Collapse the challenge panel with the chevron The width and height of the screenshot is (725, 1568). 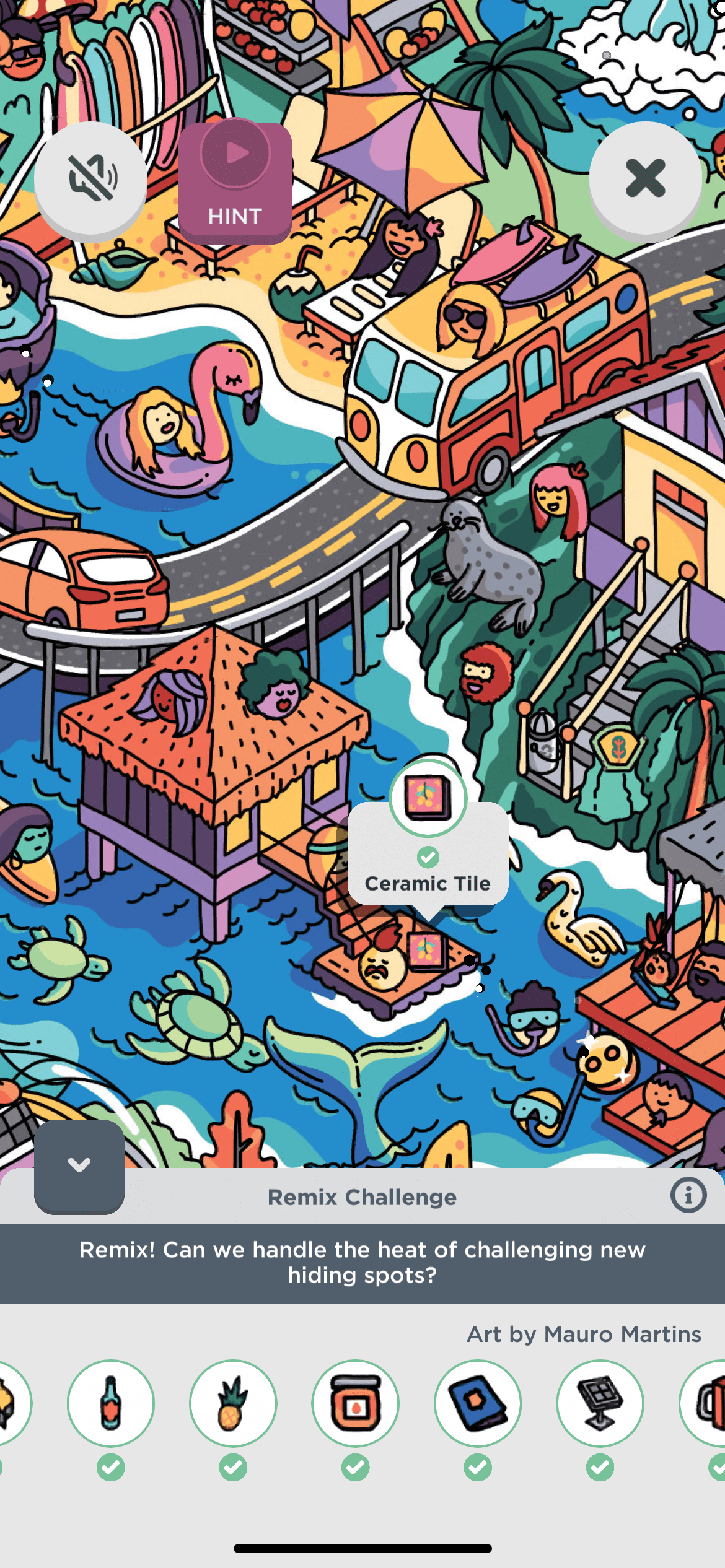click(79, 1165)
